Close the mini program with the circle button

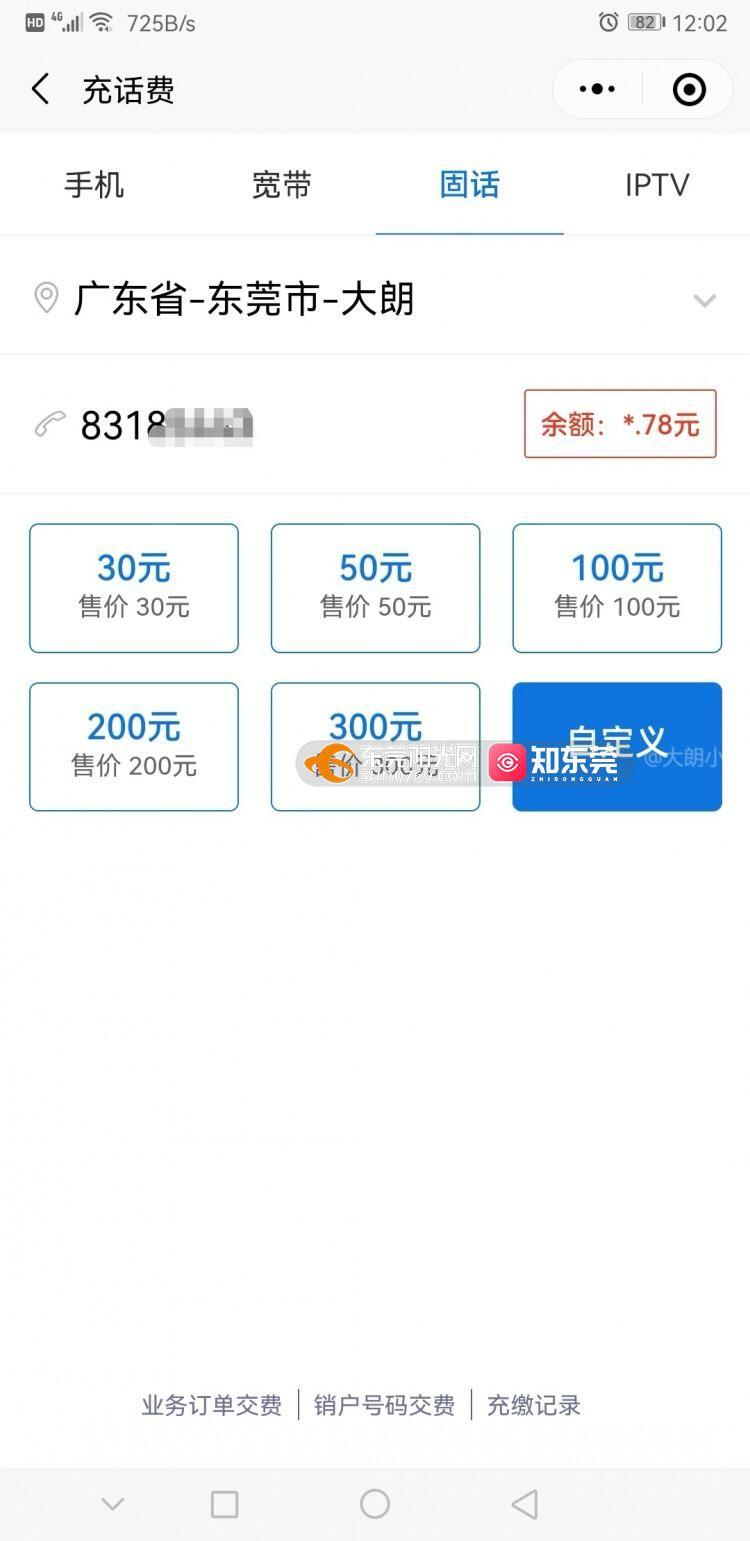(689, 90)
